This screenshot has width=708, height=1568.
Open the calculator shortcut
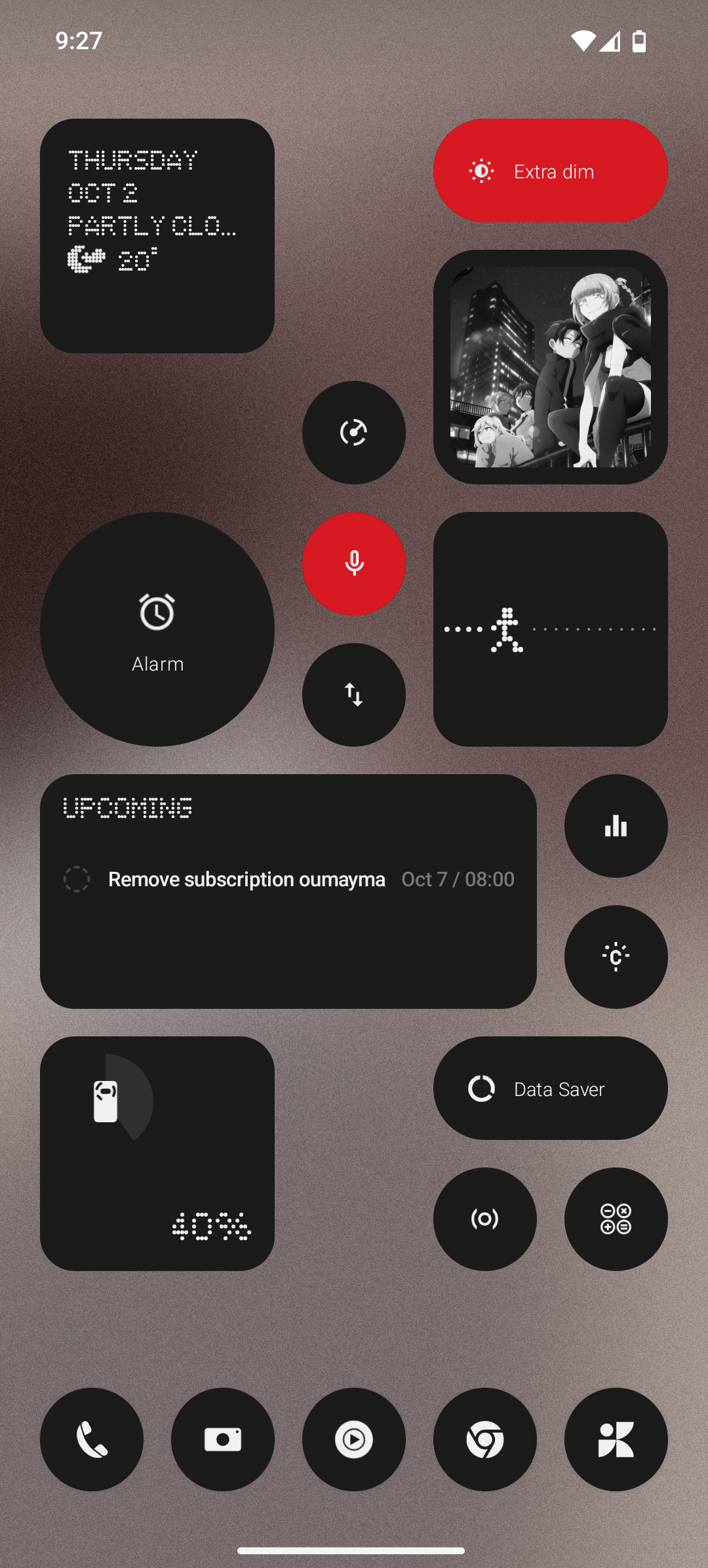[x=616, y=1219]
